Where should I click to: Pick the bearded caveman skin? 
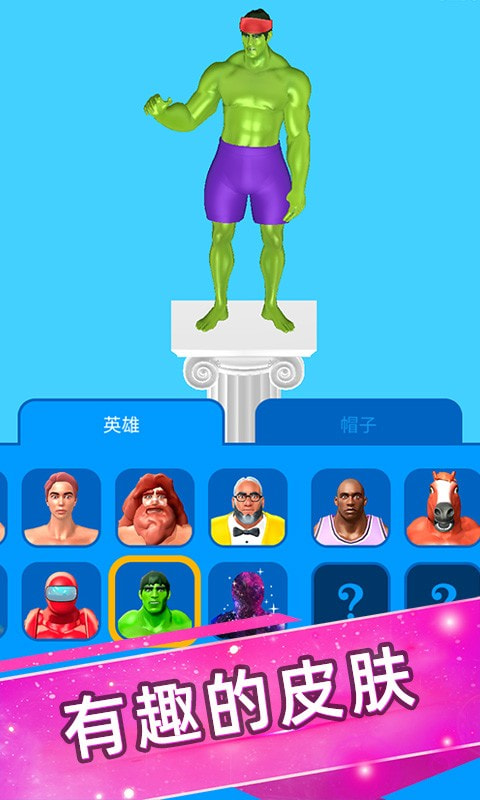(x=155, y=507)
